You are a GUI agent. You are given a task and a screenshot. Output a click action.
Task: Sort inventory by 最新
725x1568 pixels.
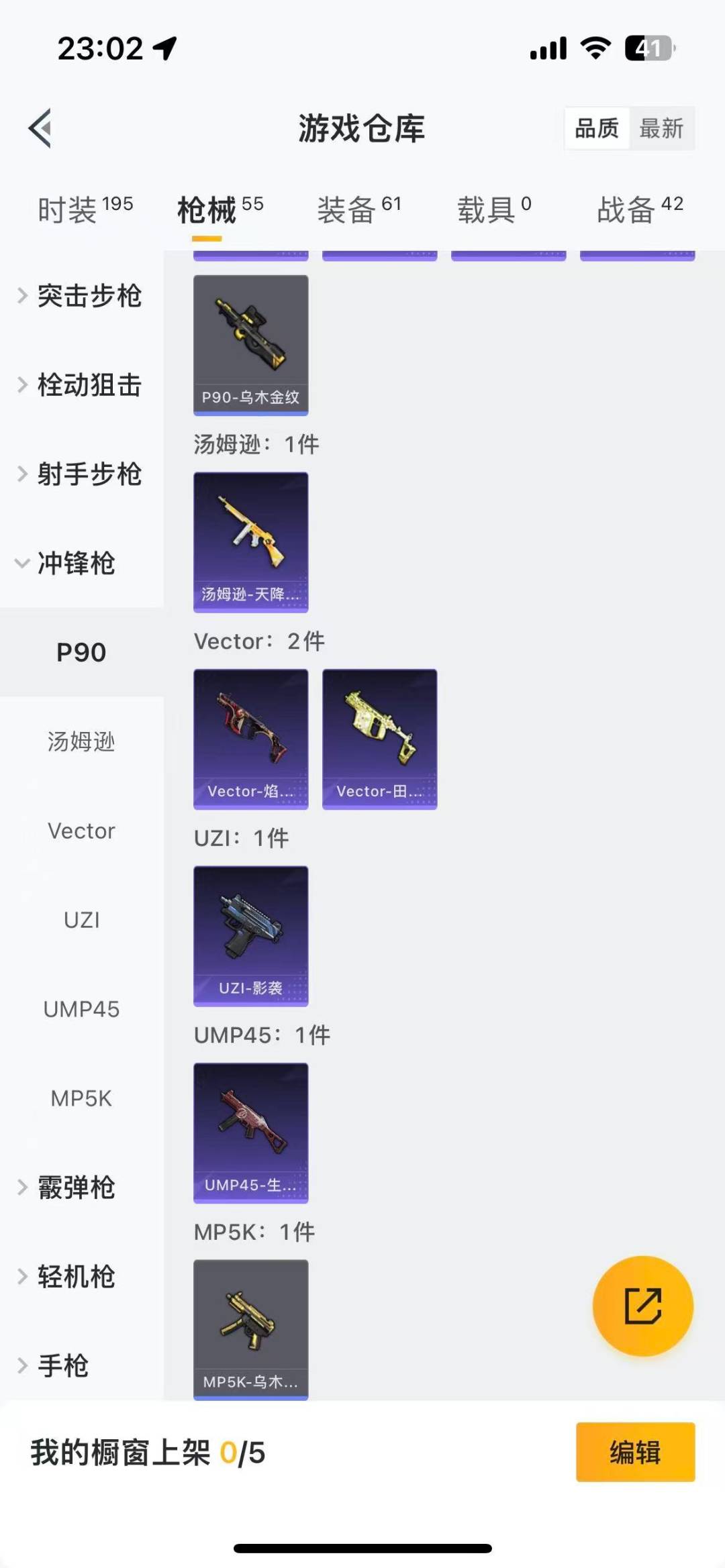661,127
